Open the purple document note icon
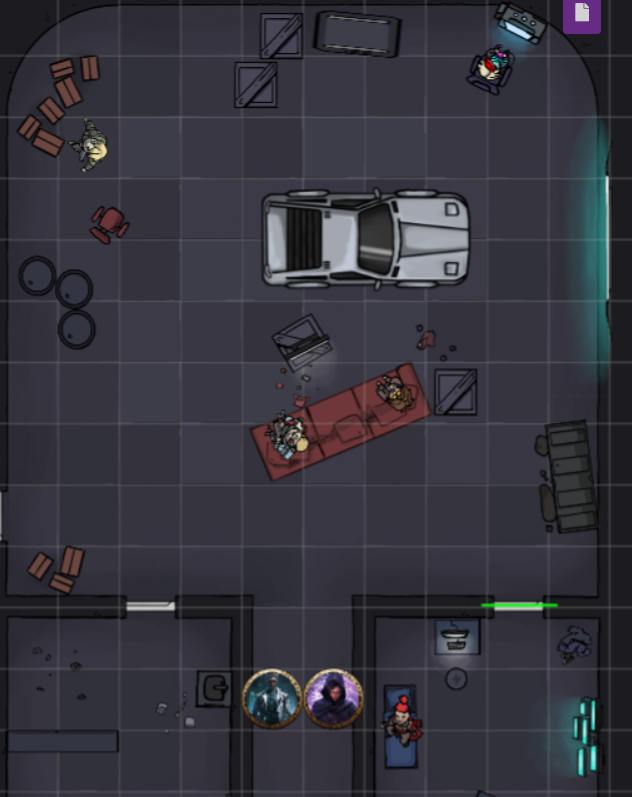The image size is (632, 797). click(582, 15)
